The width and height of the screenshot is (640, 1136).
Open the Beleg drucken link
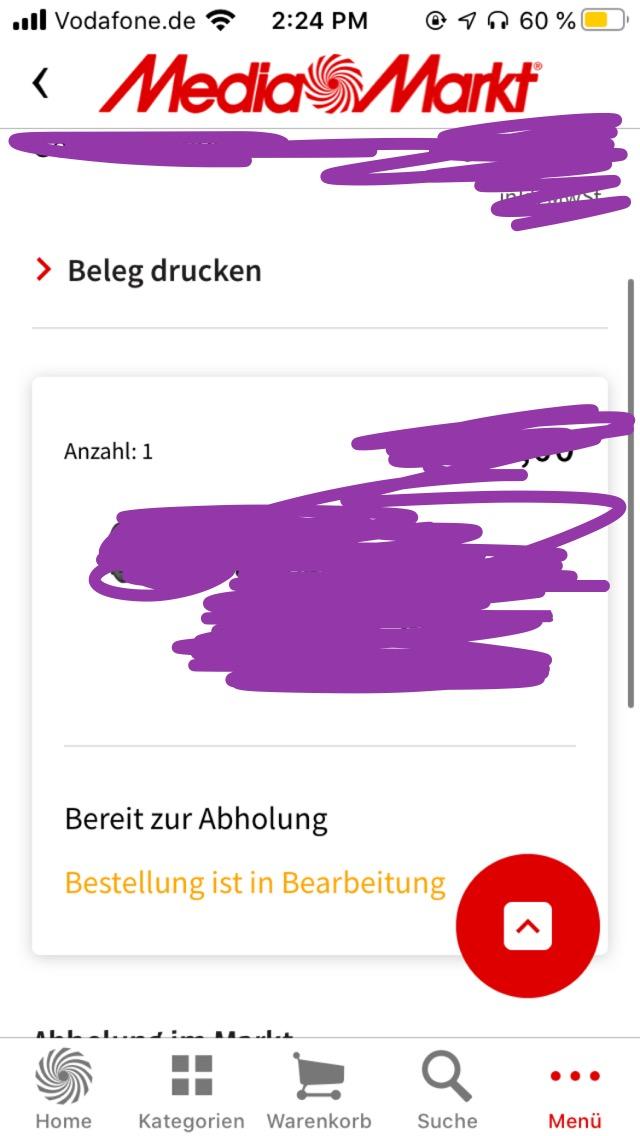149,271
